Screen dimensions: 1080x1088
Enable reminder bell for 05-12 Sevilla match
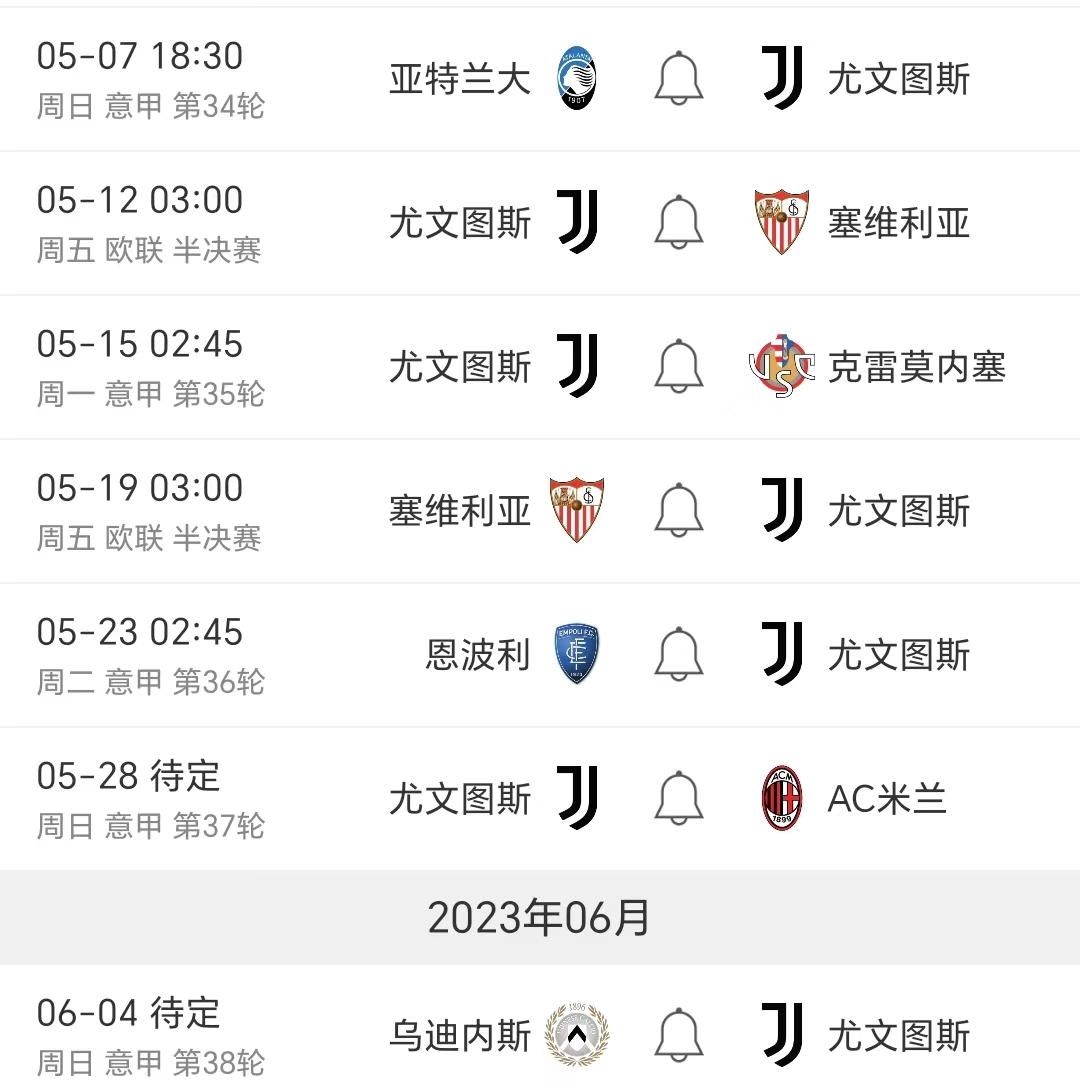click(x=679, y=222)
